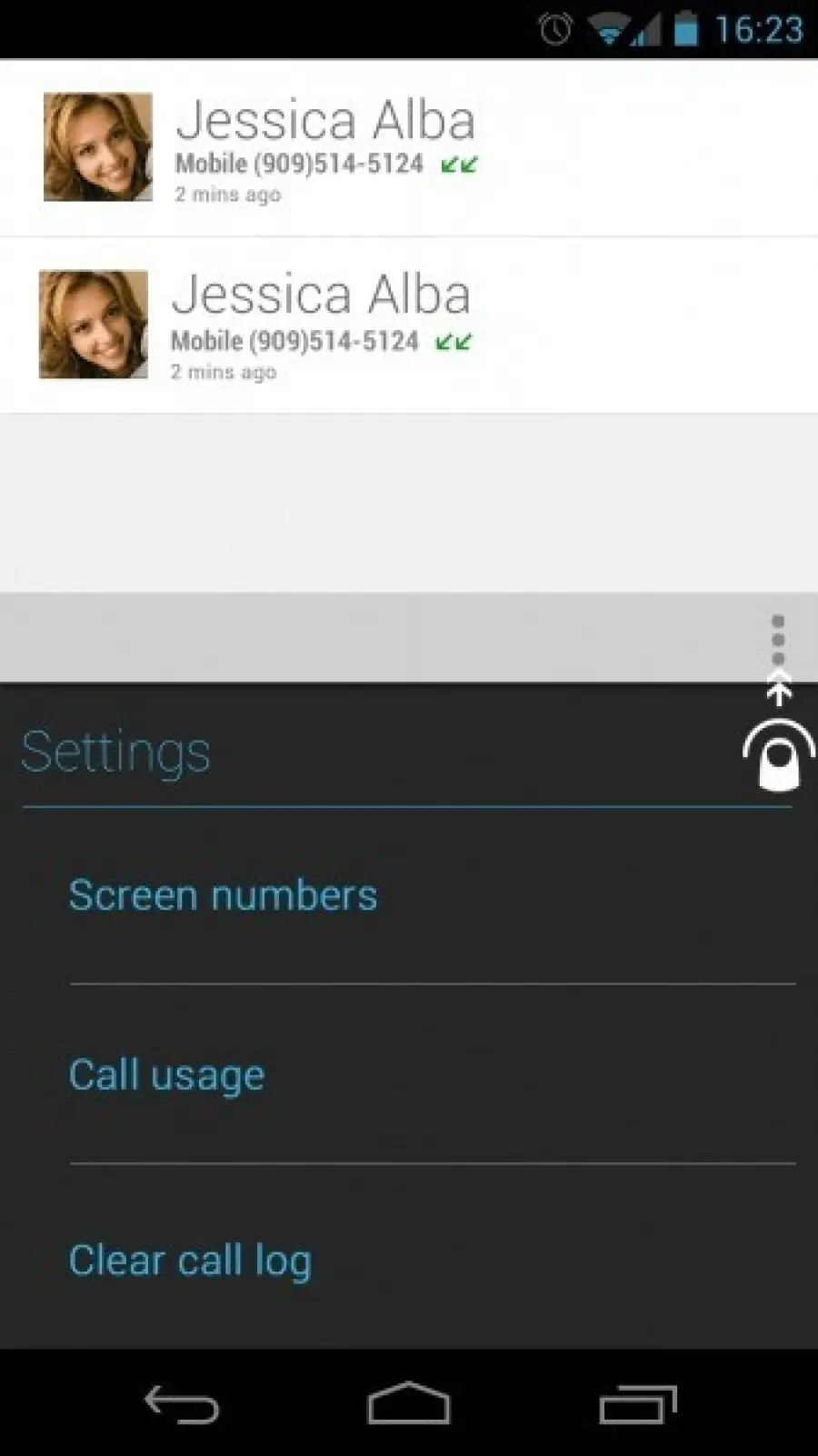
Task: Go back using the navigation bar
Action: 182,1404
